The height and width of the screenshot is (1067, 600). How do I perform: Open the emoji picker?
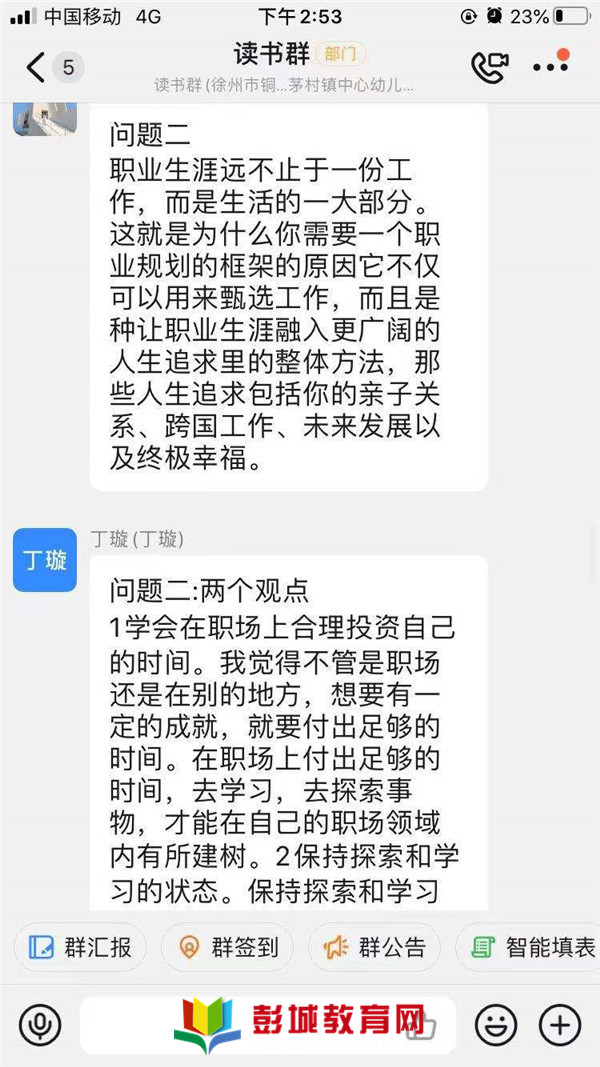tap(496, 1024)
